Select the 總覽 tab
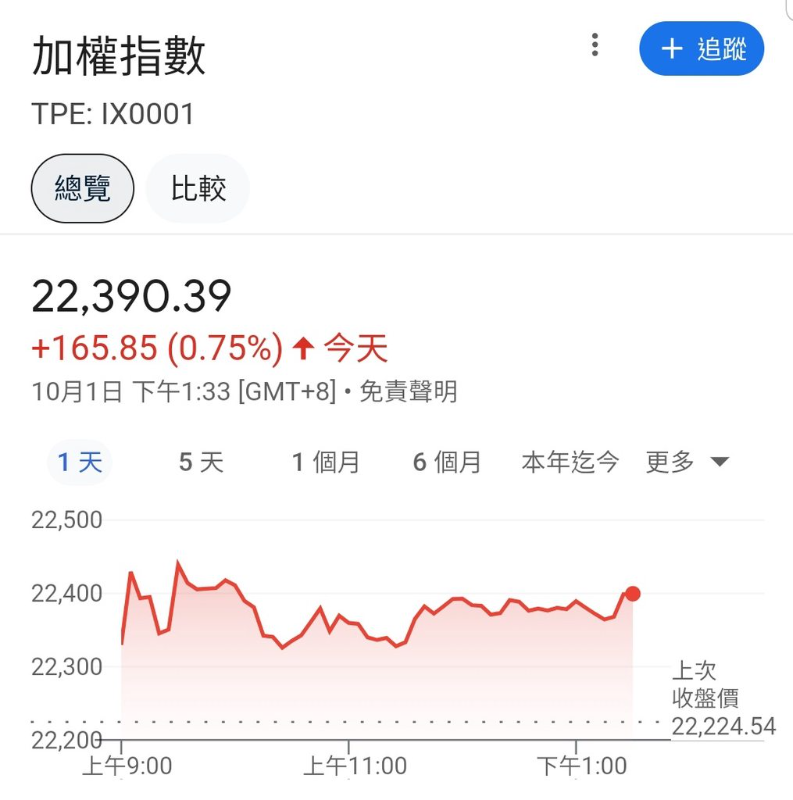 82,188
